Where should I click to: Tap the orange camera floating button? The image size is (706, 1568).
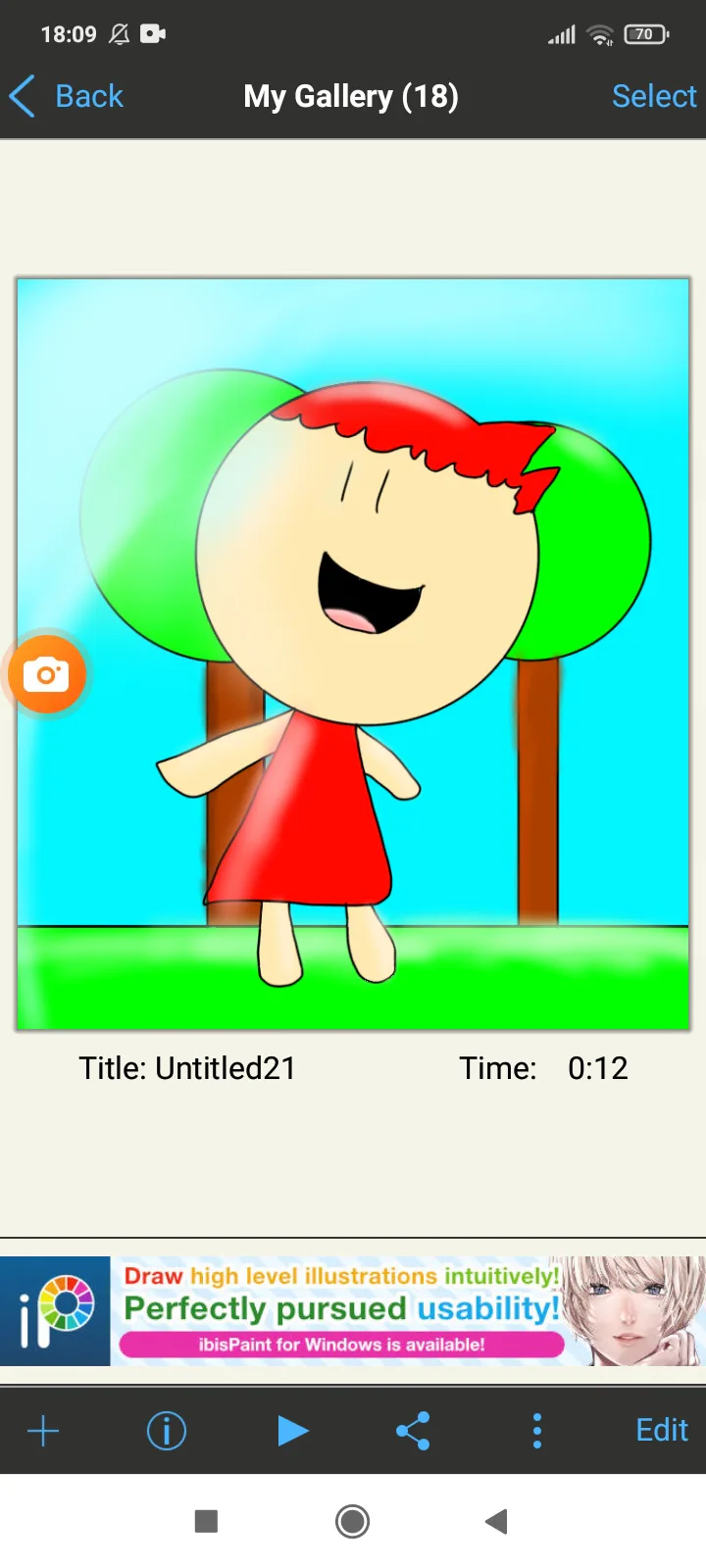pos(46,674)
